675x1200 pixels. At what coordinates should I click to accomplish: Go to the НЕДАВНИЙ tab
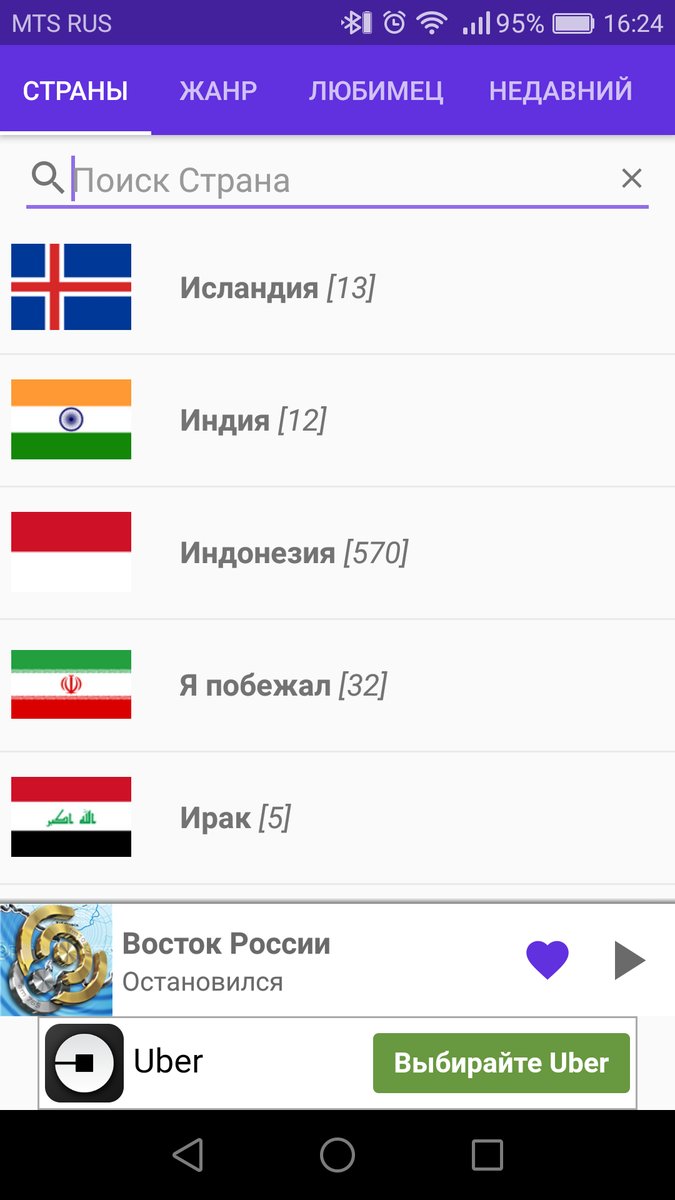pyautogui.click(x=560, y=91)
